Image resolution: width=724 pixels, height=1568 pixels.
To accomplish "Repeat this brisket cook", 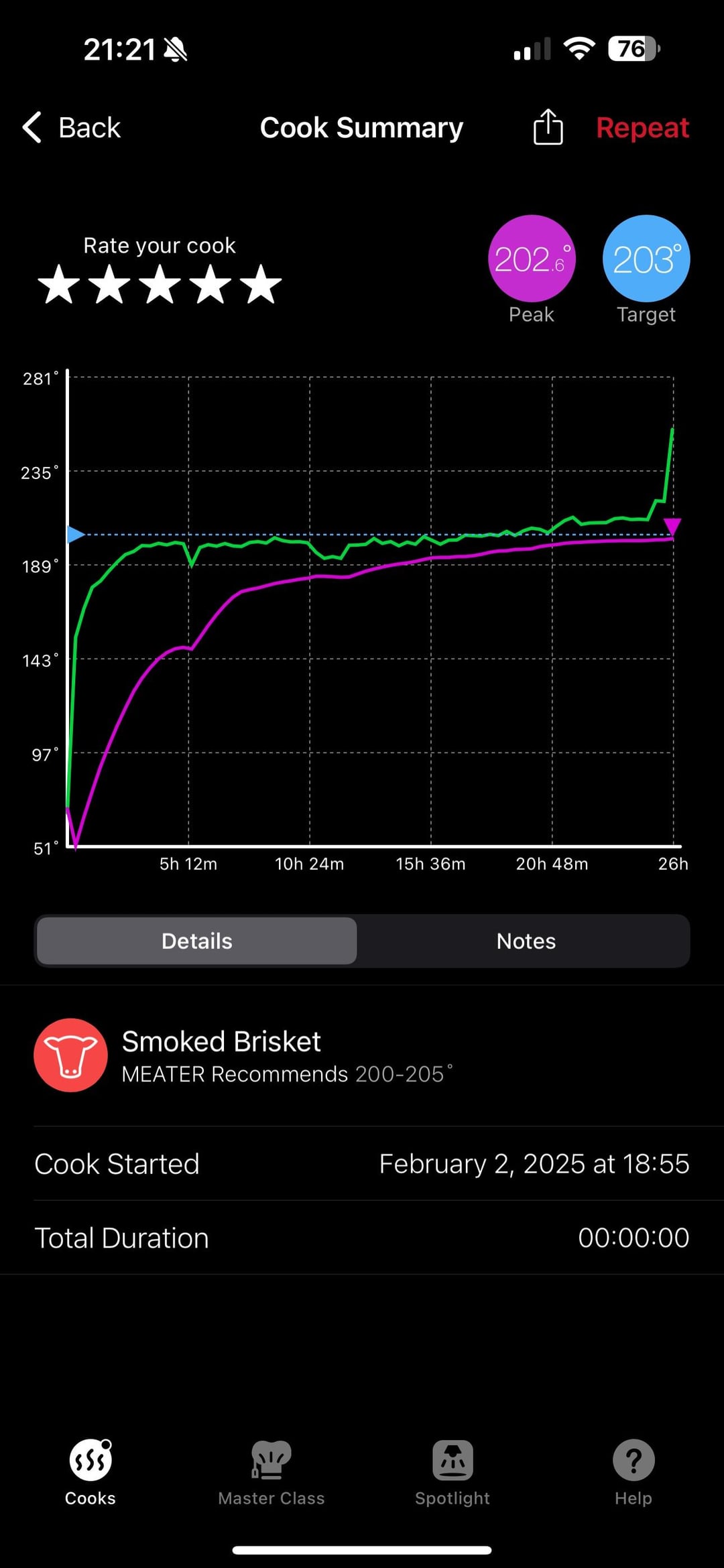I will click(642, 127).
